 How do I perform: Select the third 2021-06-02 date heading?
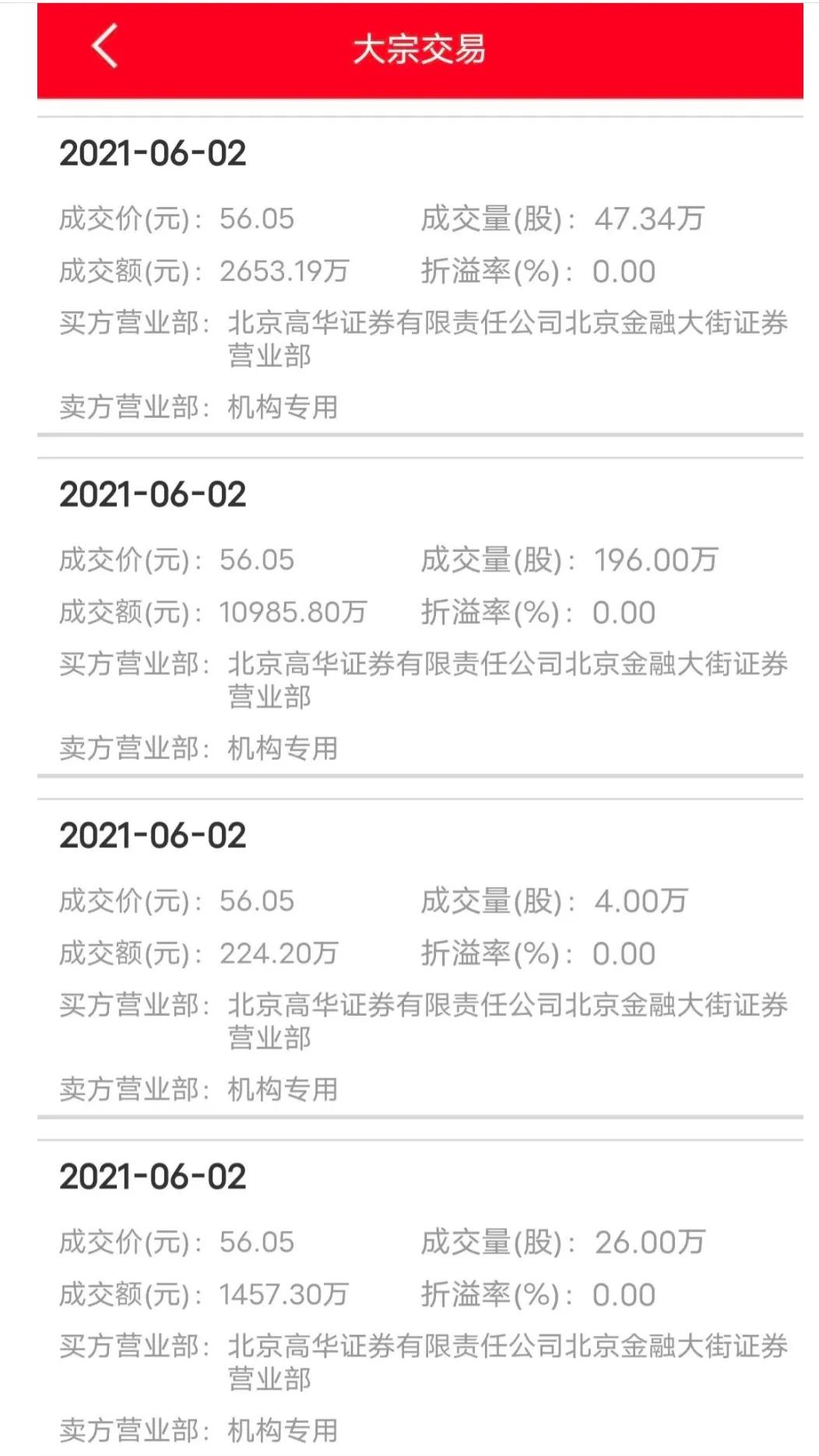[153, 837]
